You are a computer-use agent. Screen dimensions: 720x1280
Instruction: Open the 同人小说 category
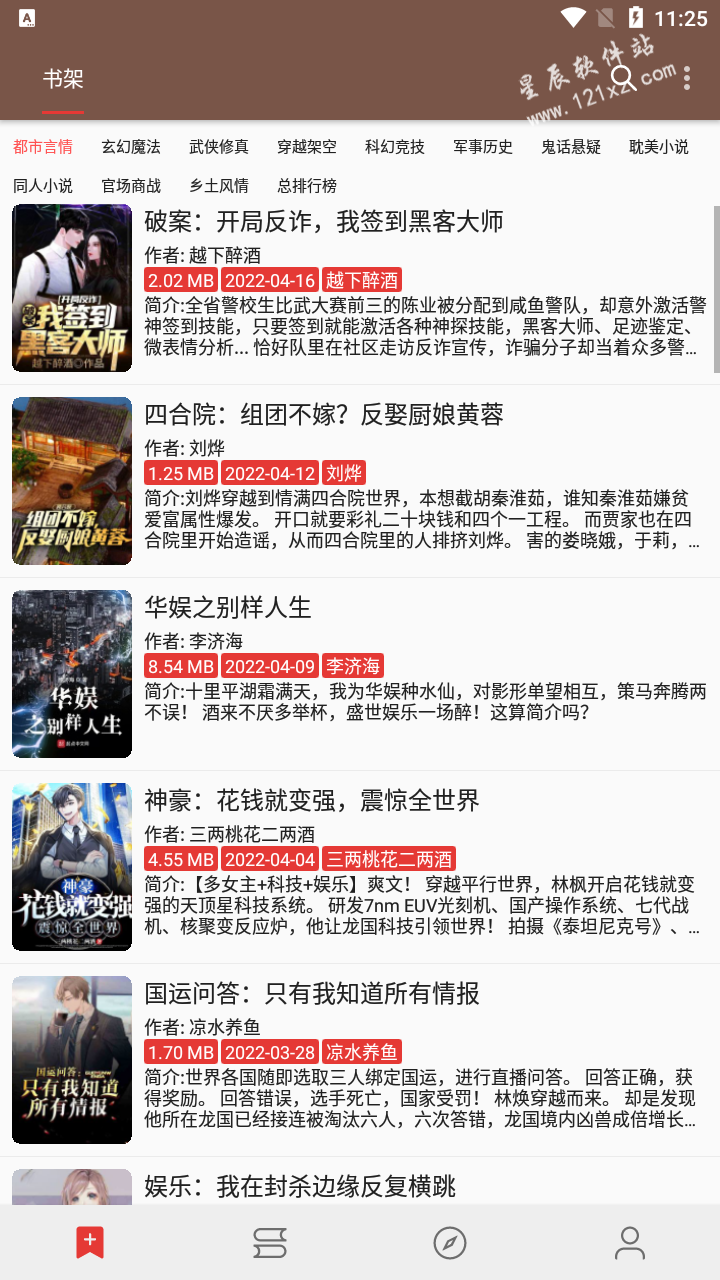pos(43,186)
